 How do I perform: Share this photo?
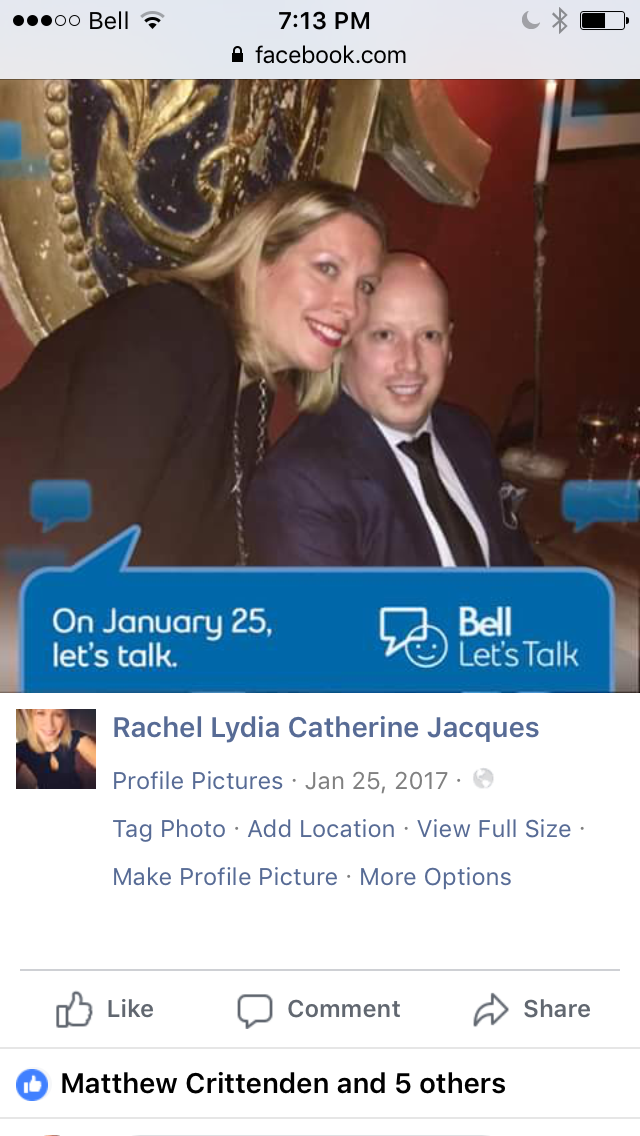point(532,1010)
